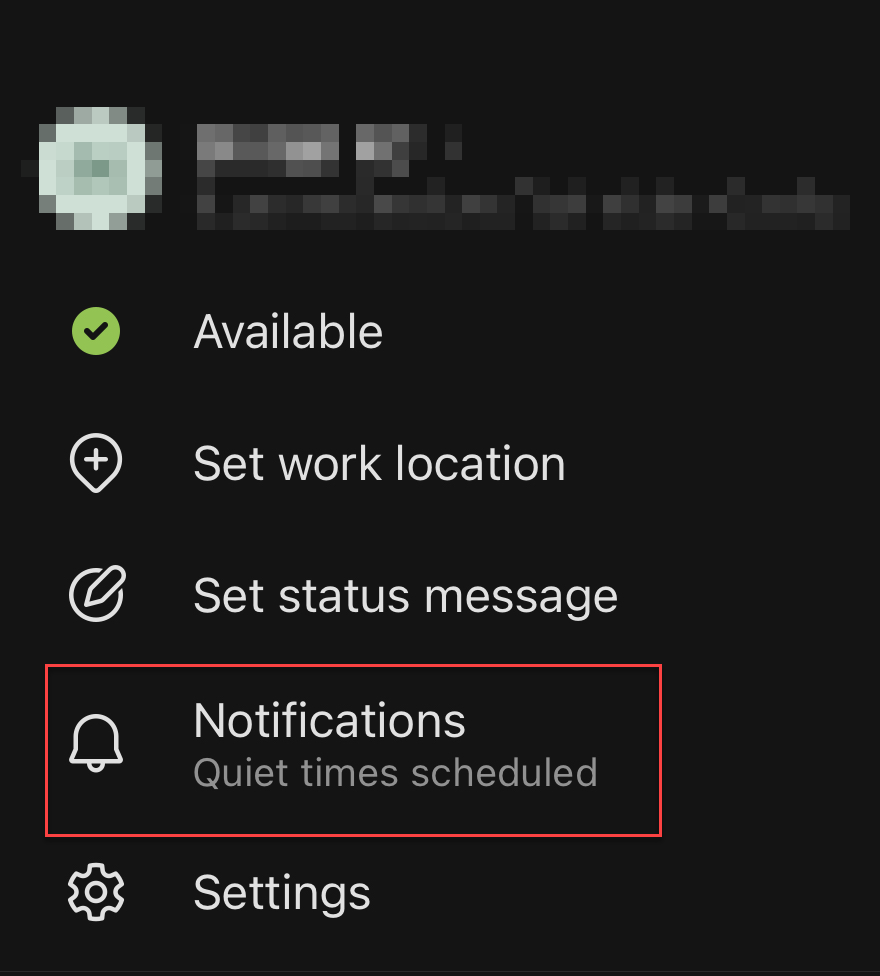Viewport: 880px width, 976px height.
Task: Open the profile header at the top
Action: pos(440,176)
